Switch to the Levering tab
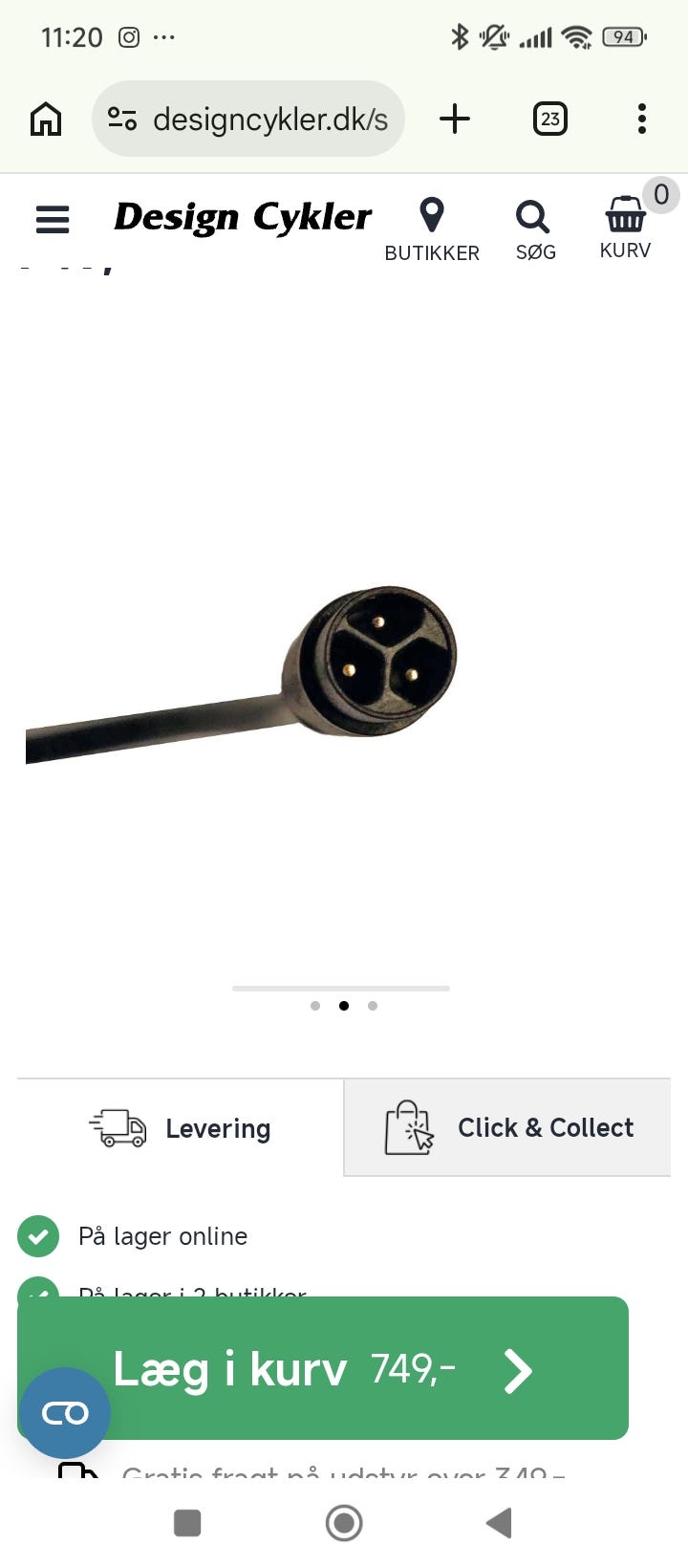Image resolution: width=688 pixels, height=1568 pixels. tap(181, 1128)
